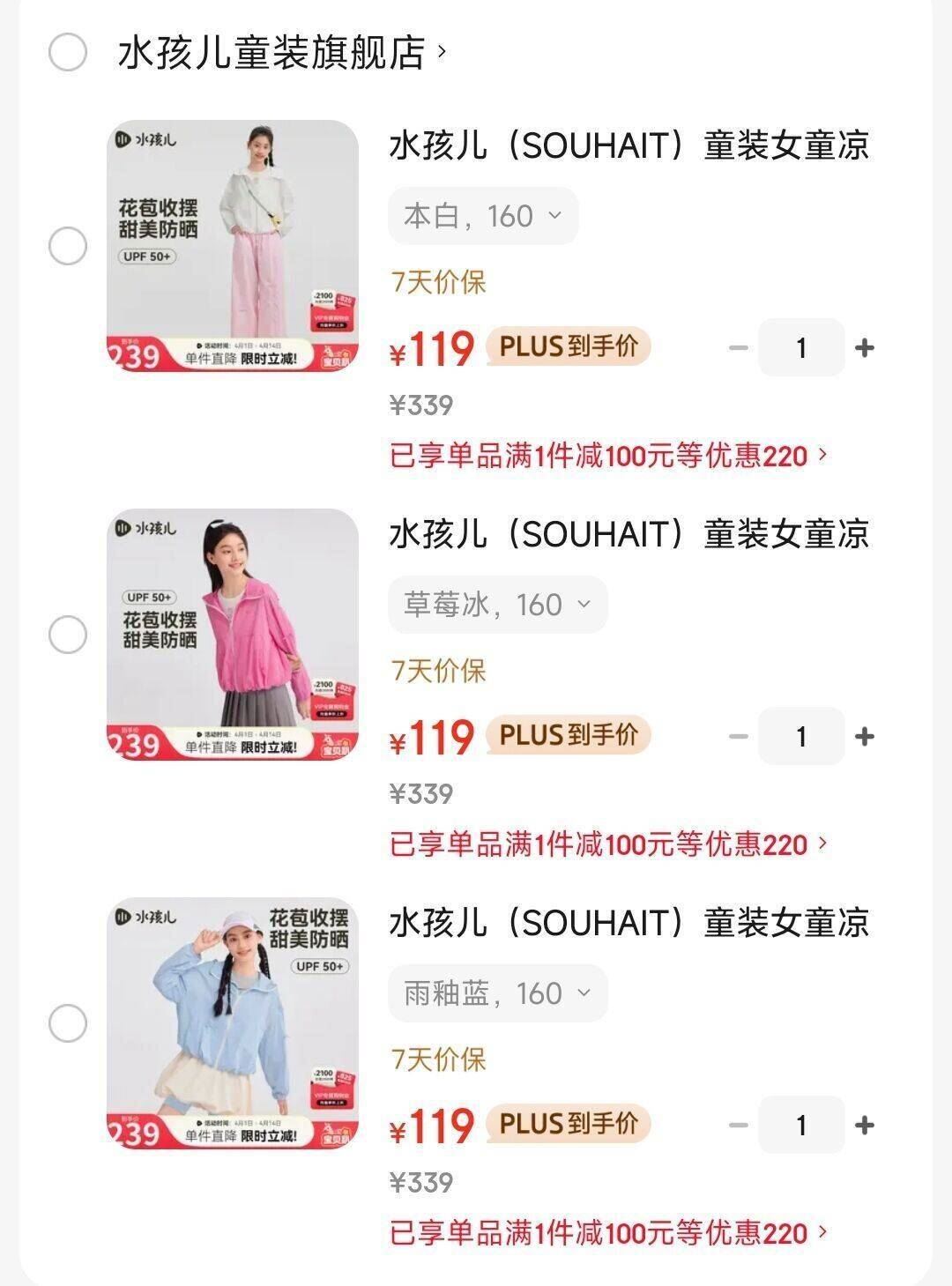The width and height of the screenshot is (952, 1286).
Task: Select the 草莓冰 jacket item checkbox
Action: 67,635
